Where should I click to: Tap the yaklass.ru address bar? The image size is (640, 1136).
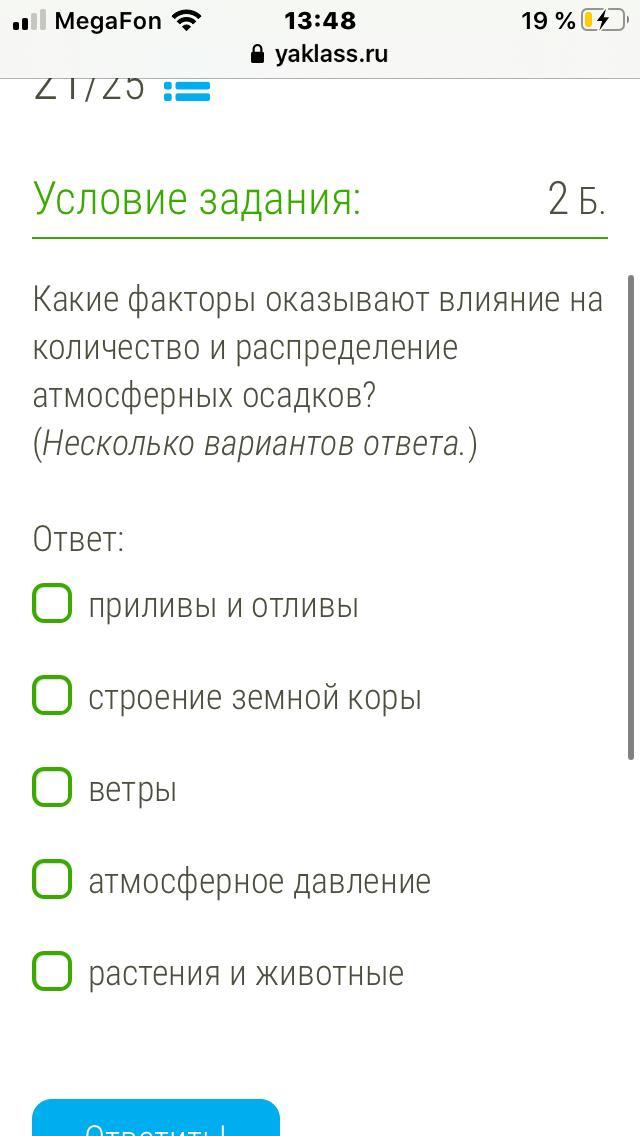(x=319, y=54)
